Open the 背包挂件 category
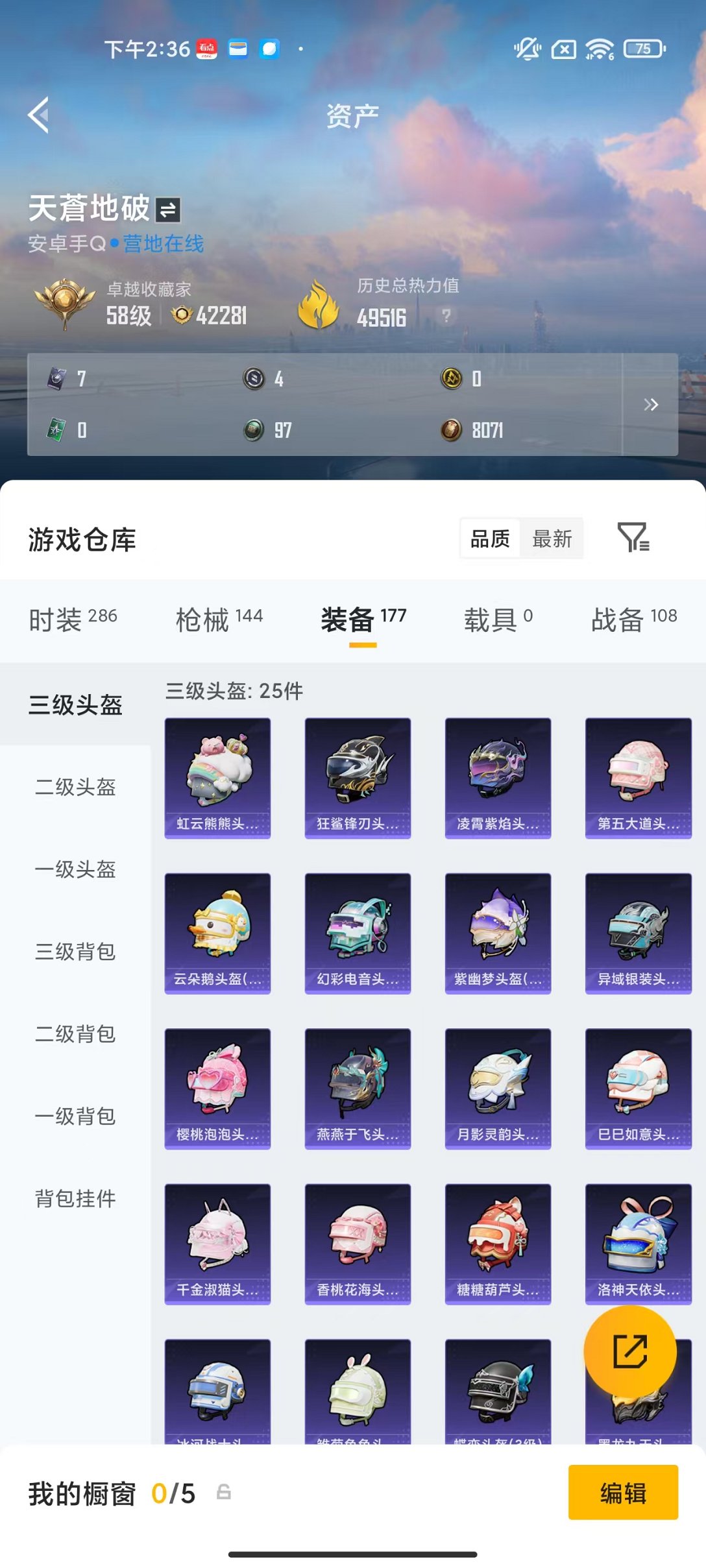This screenshot has width=706, height=1568. [76, 1200]
